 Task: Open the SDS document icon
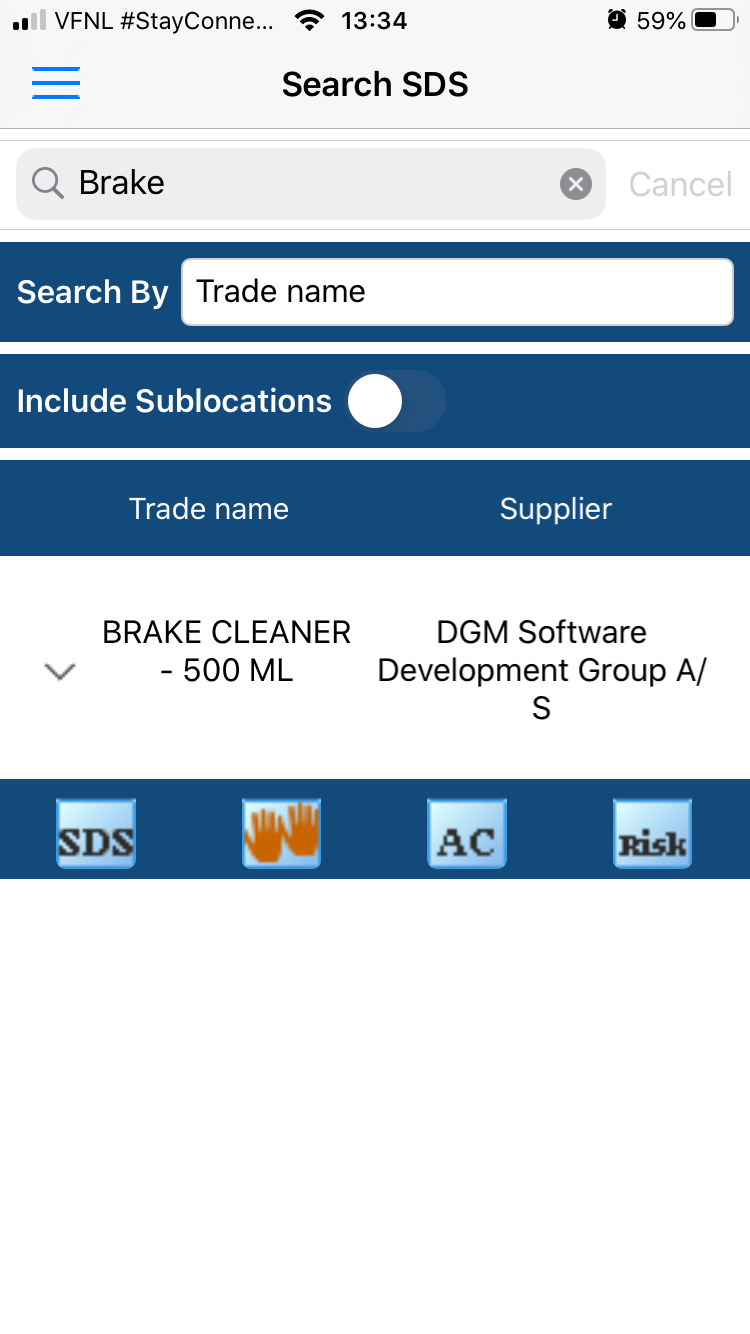[95, 833]
